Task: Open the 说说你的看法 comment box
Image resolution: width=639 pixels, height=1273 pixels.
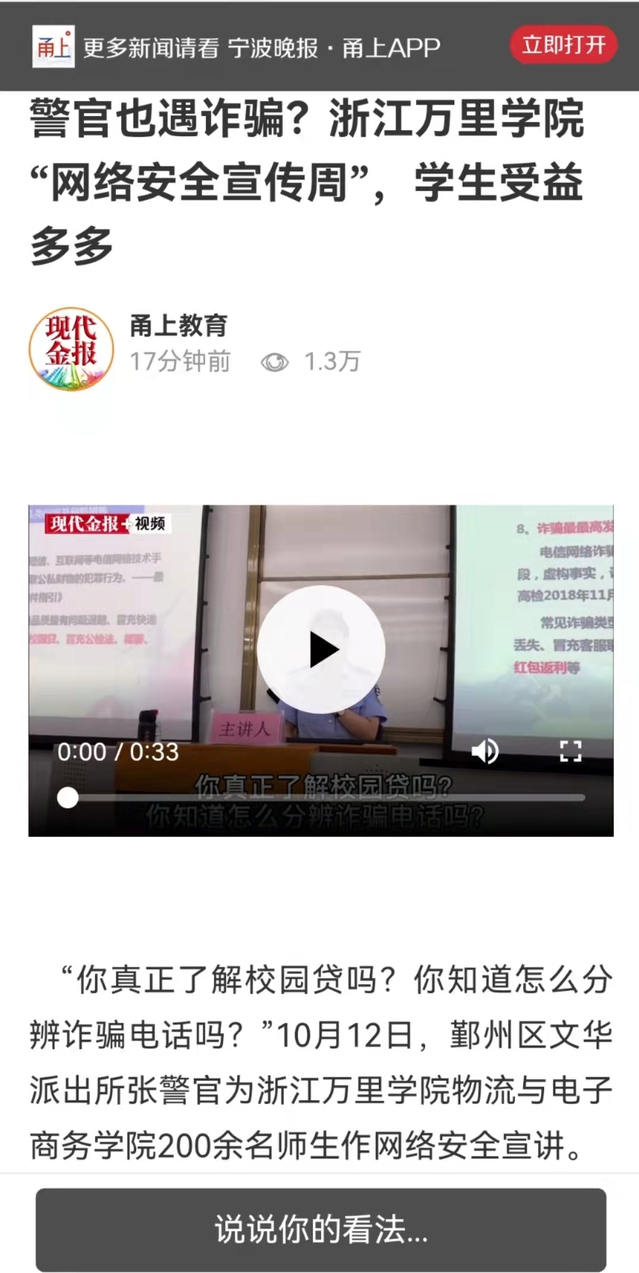Action: [x=320, y=1229]
